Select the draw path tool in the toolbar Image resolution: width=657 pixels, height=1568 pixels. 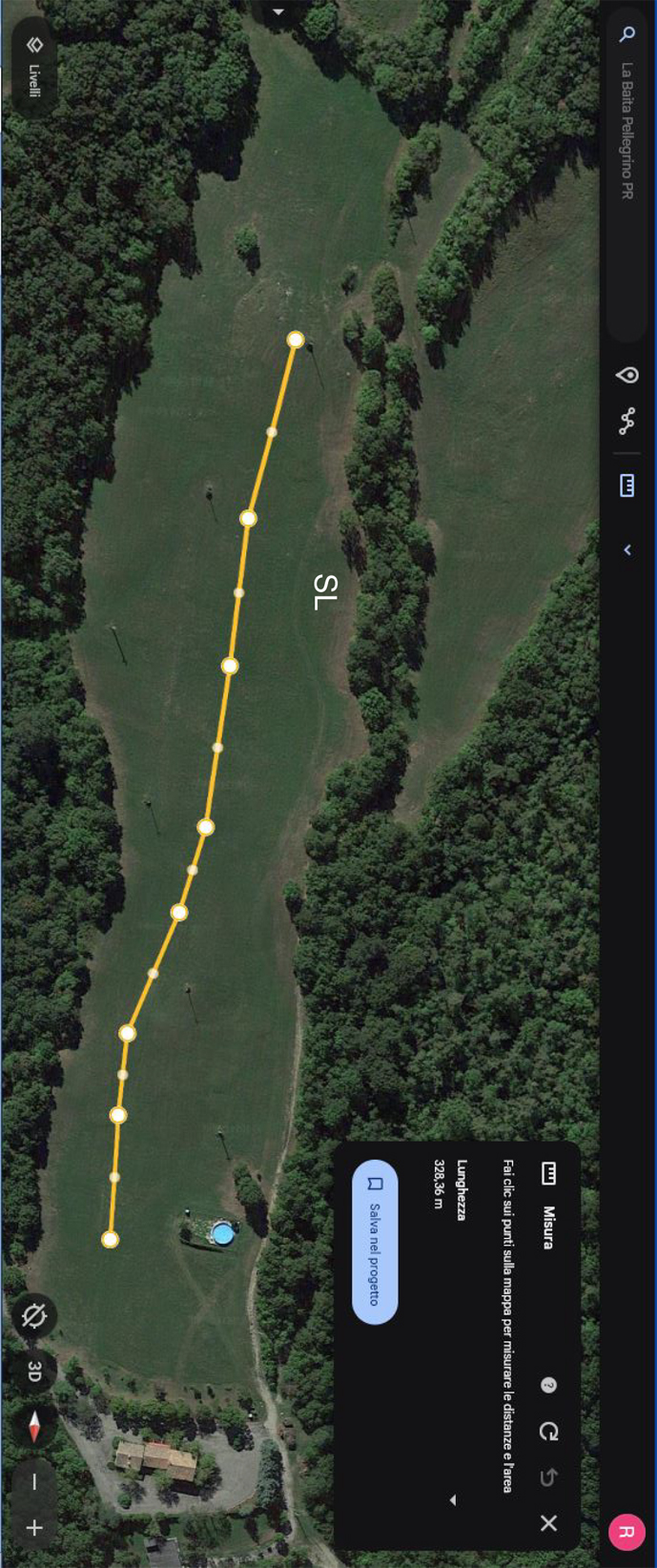[626, 421]
